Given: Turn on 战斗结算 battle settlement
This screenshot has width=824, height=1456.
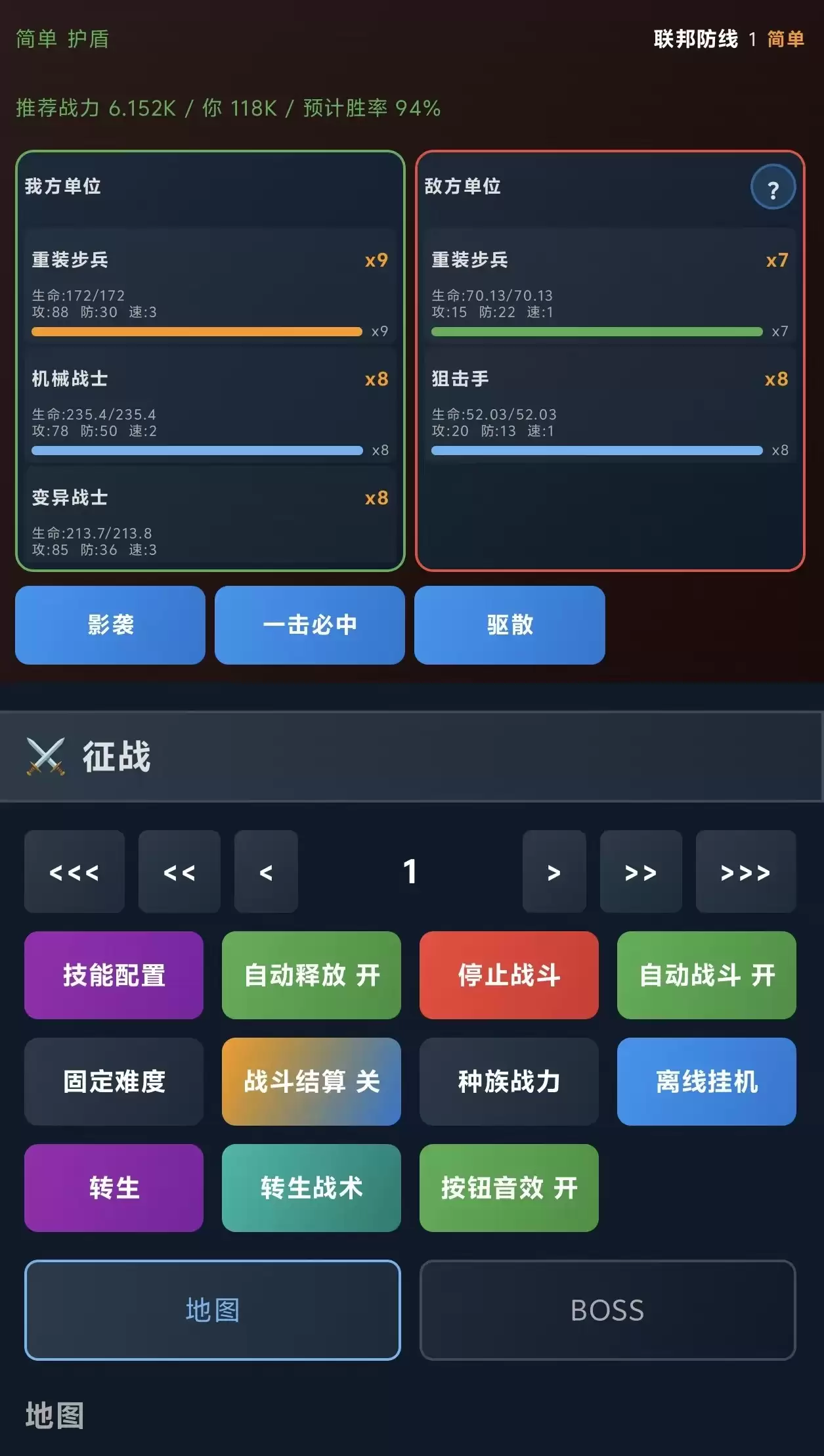Looking at the screenshot, I should click(x=311, y=1082).
